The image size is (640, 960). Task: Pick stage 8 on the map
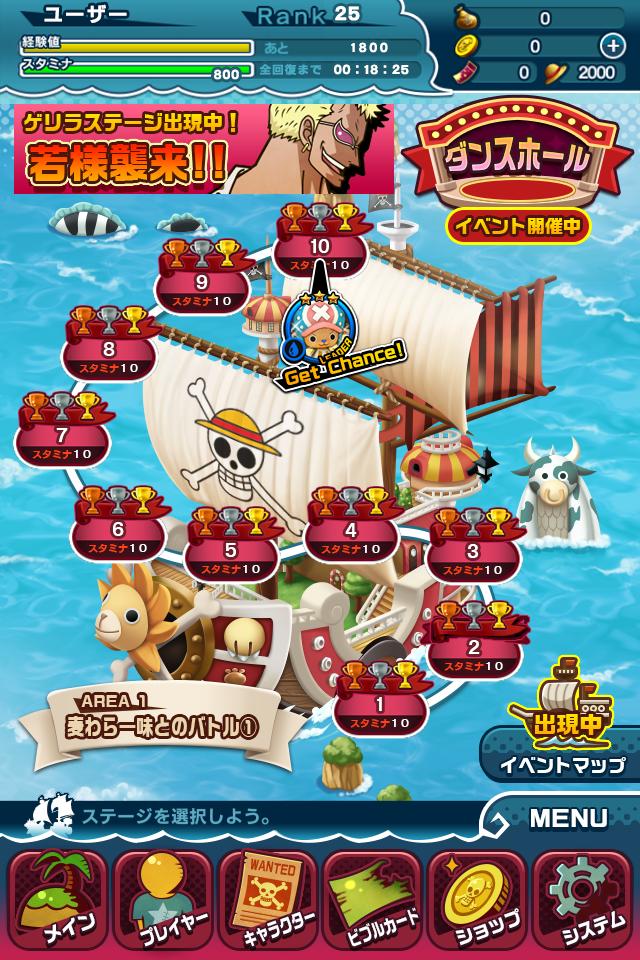pyautogui.click(x=109, y=350)
